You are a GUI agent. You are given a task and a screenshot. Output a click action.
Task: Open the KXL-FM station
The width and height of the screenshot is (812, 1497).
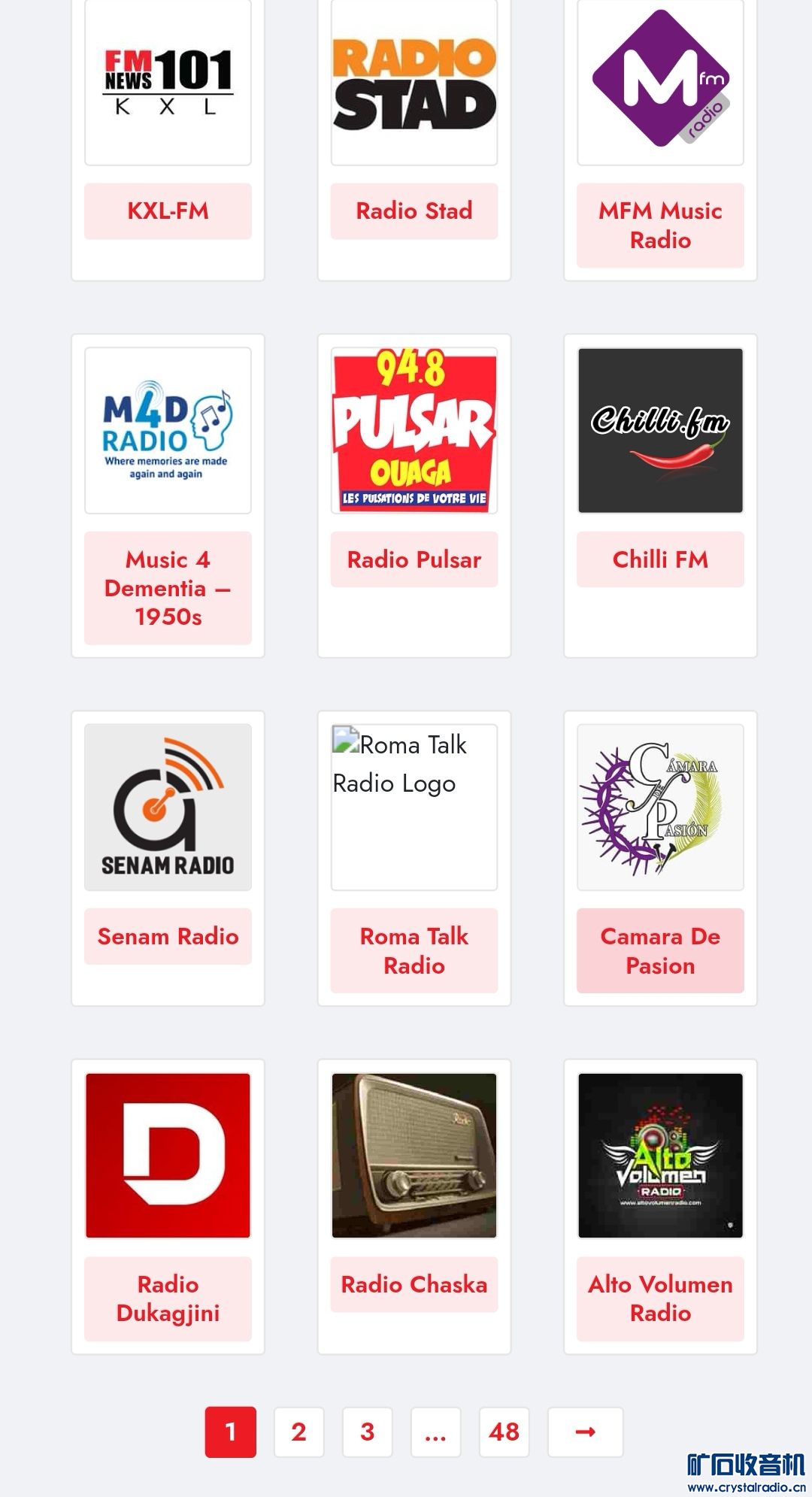point(168,211)
